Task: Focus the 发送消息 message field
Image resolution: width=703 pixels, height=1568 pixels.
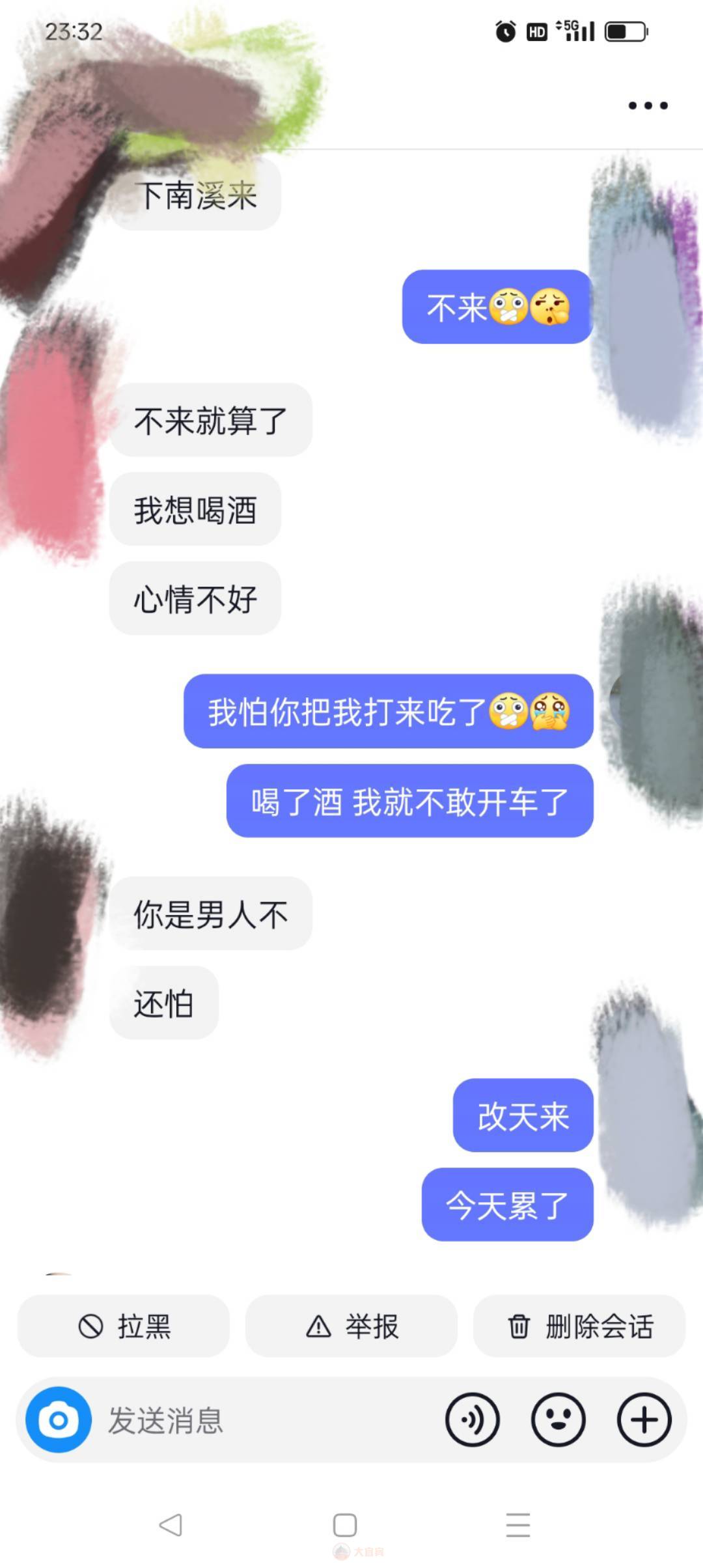Action: click(x=260, y=1420)
